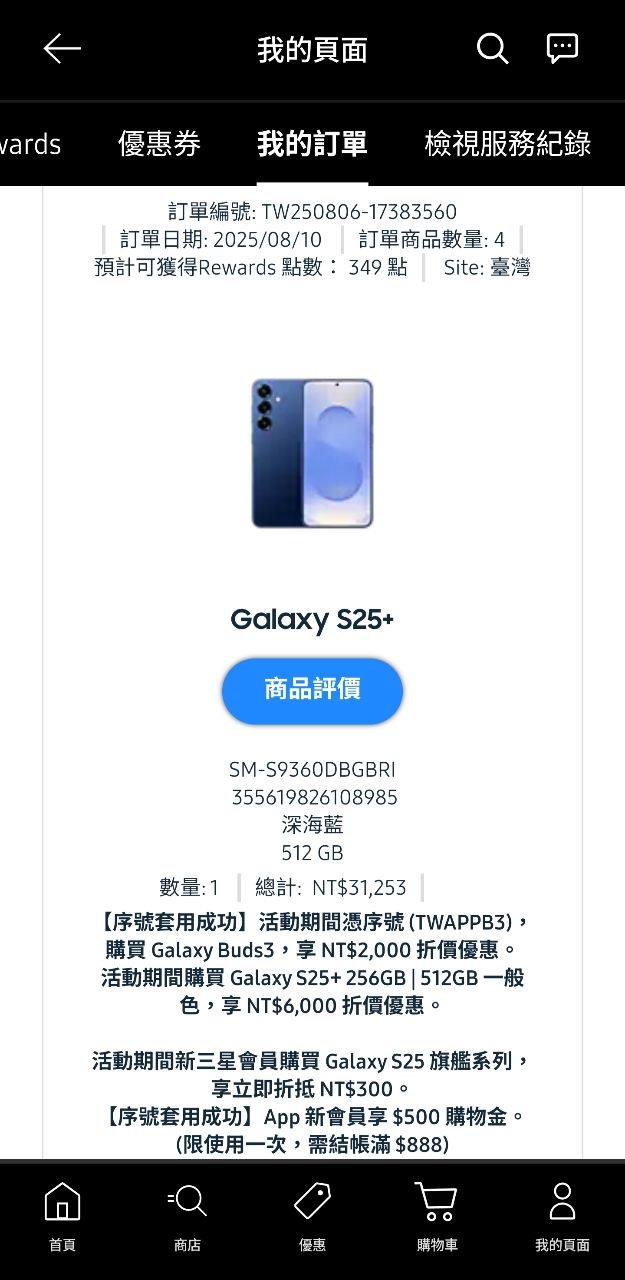
Task: Go to 首頁 in bottom navigation
Action: click(62, 1215)
